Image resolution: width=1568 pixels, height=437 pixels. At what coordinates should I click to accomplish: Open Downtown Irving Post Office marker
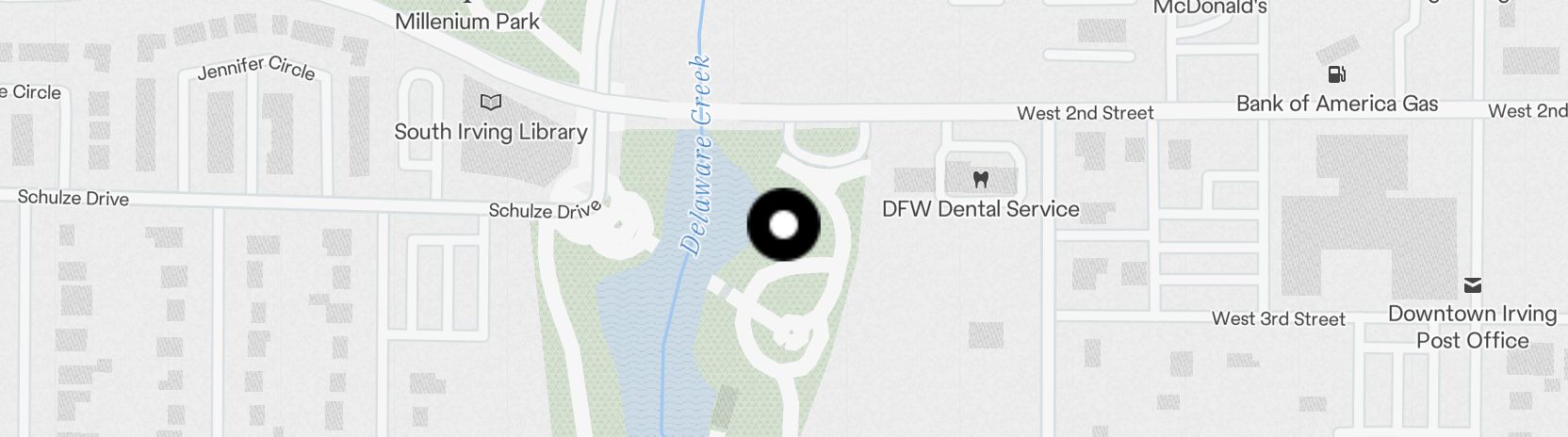click(1472, 285)
